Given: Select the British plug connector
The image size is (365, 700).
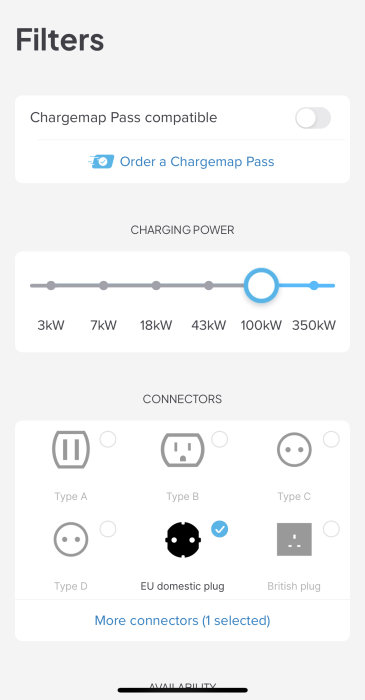Looking at the screenshot, I should point(294,555).
